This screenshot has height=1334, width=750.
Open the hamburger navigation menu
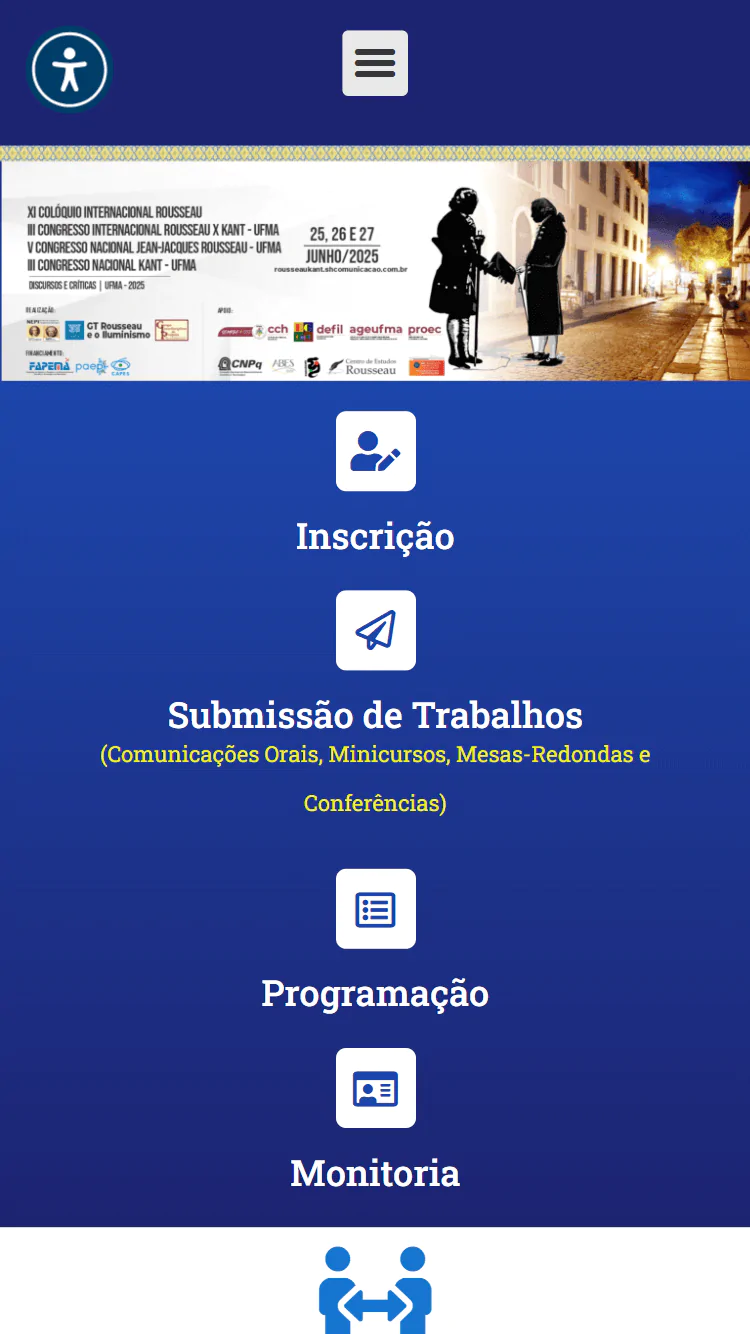pos(375,63)
